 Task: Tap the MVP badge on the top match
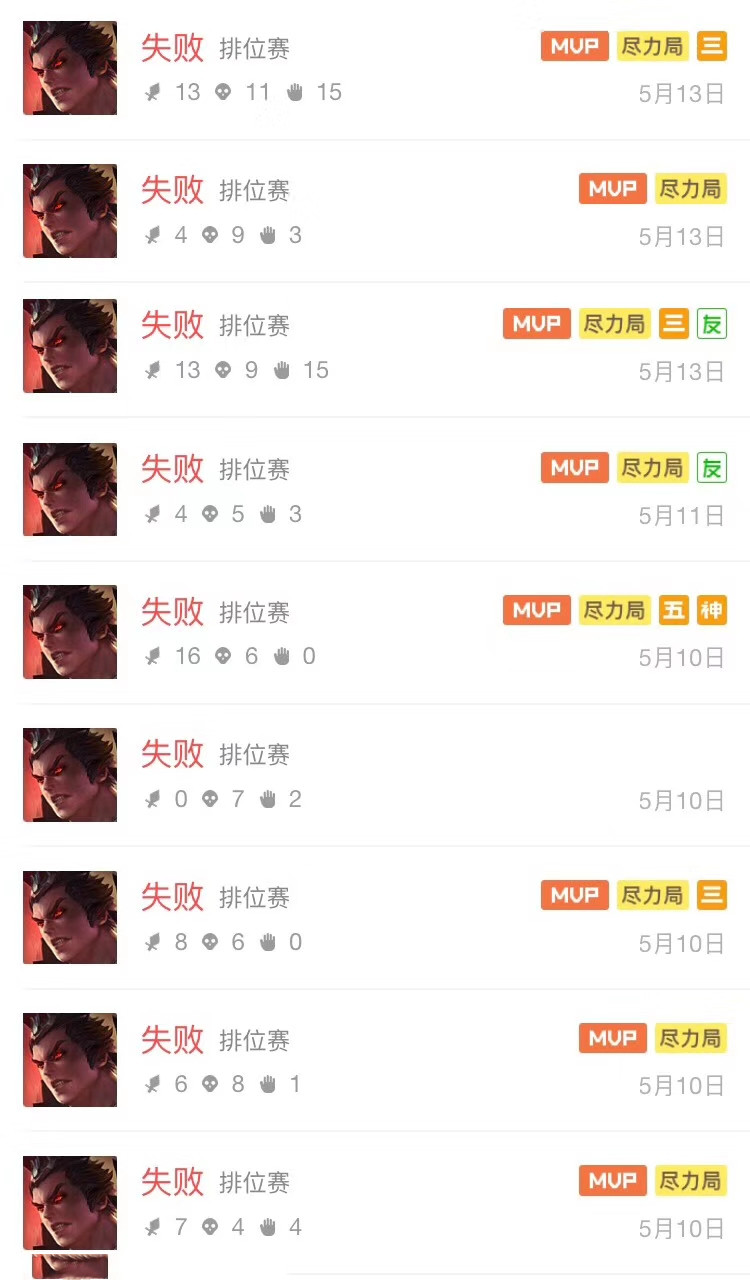(574, 46)
